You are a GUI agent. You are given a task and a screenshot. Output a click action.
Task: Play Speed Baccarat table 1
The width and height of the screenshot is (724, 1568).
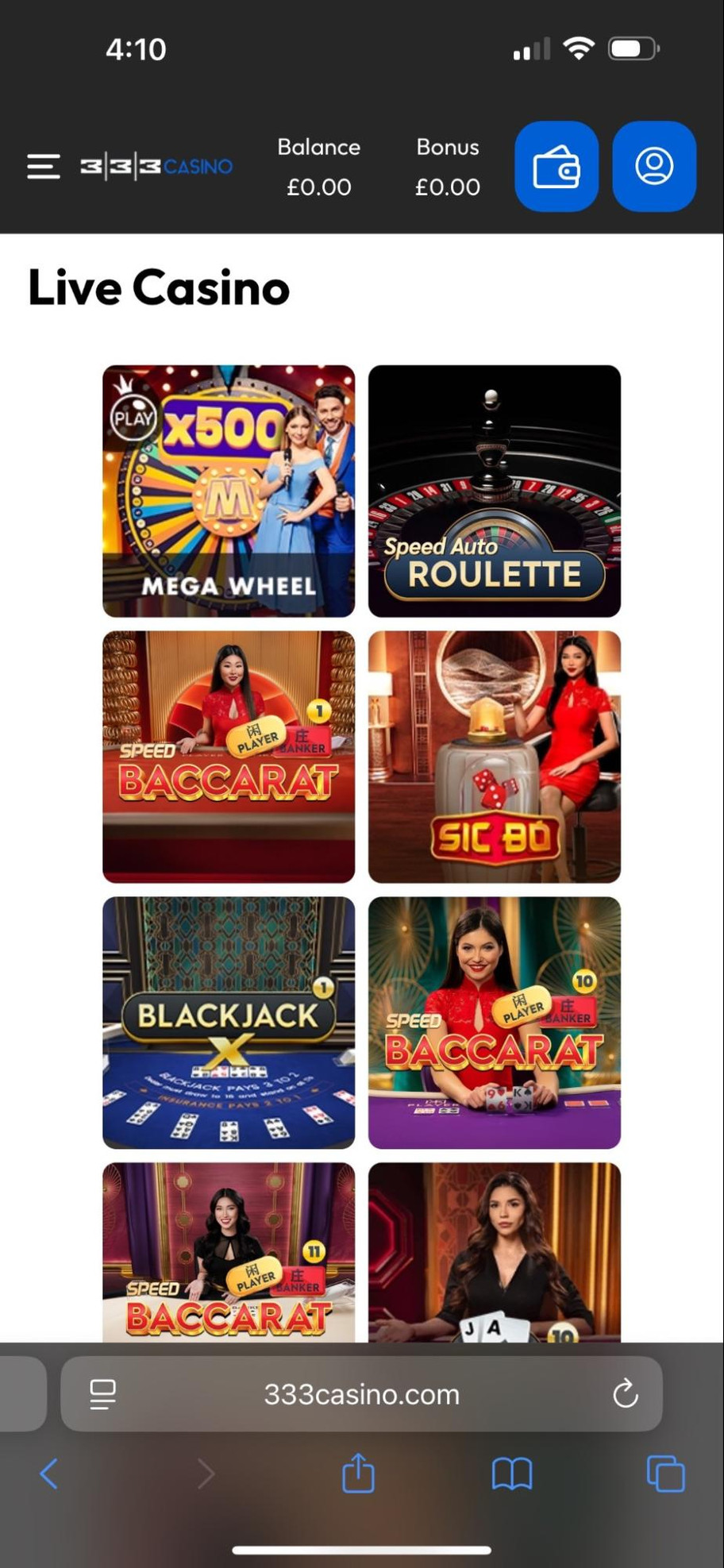229,756
